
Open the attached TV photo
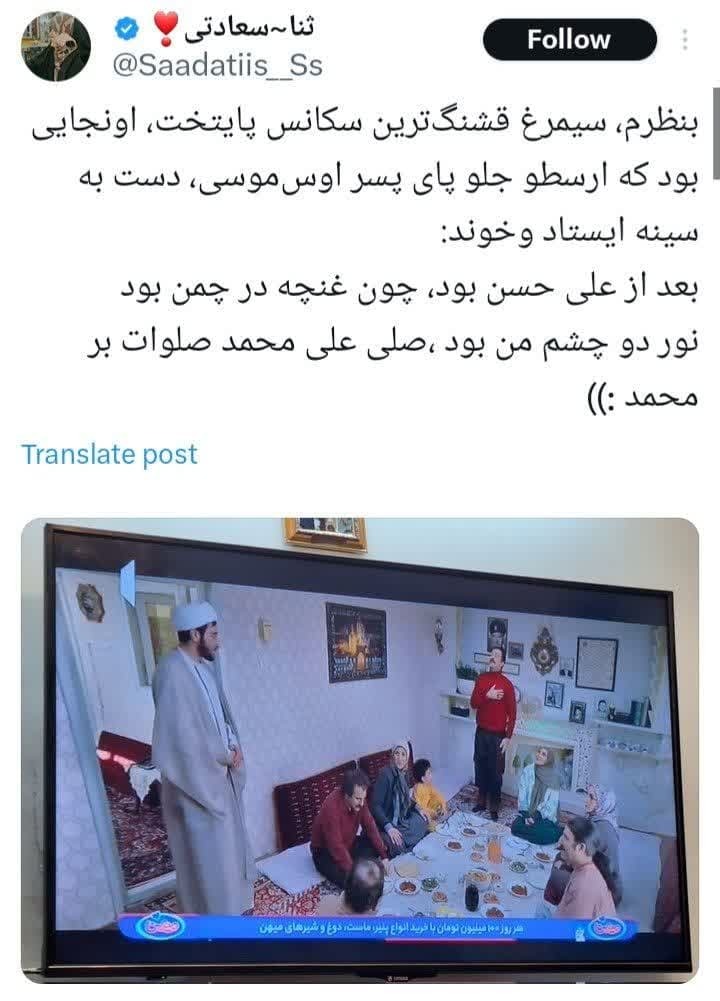coord(360,750)
